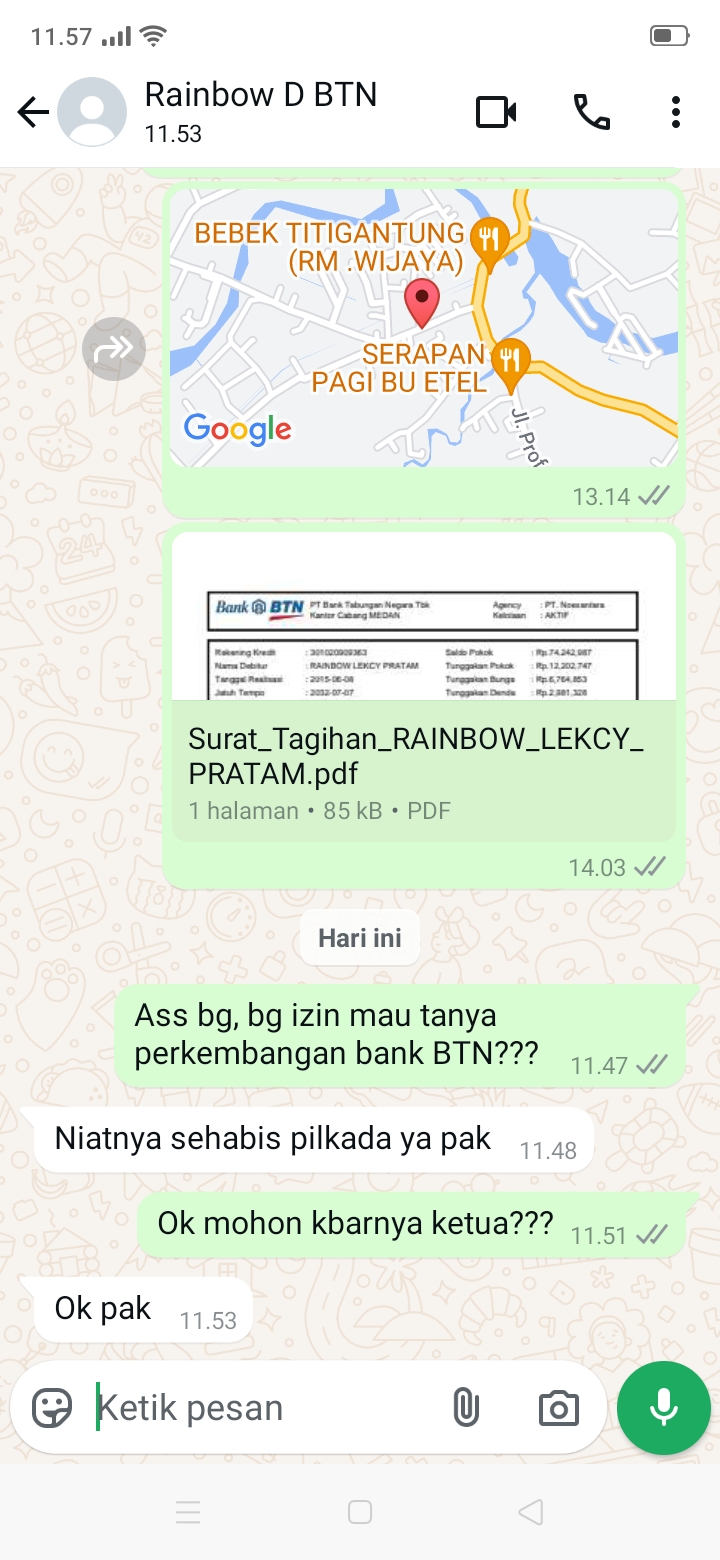Tap the system back navigation button
Viewport: 720px width, 1560px height.
(531, 1512)
